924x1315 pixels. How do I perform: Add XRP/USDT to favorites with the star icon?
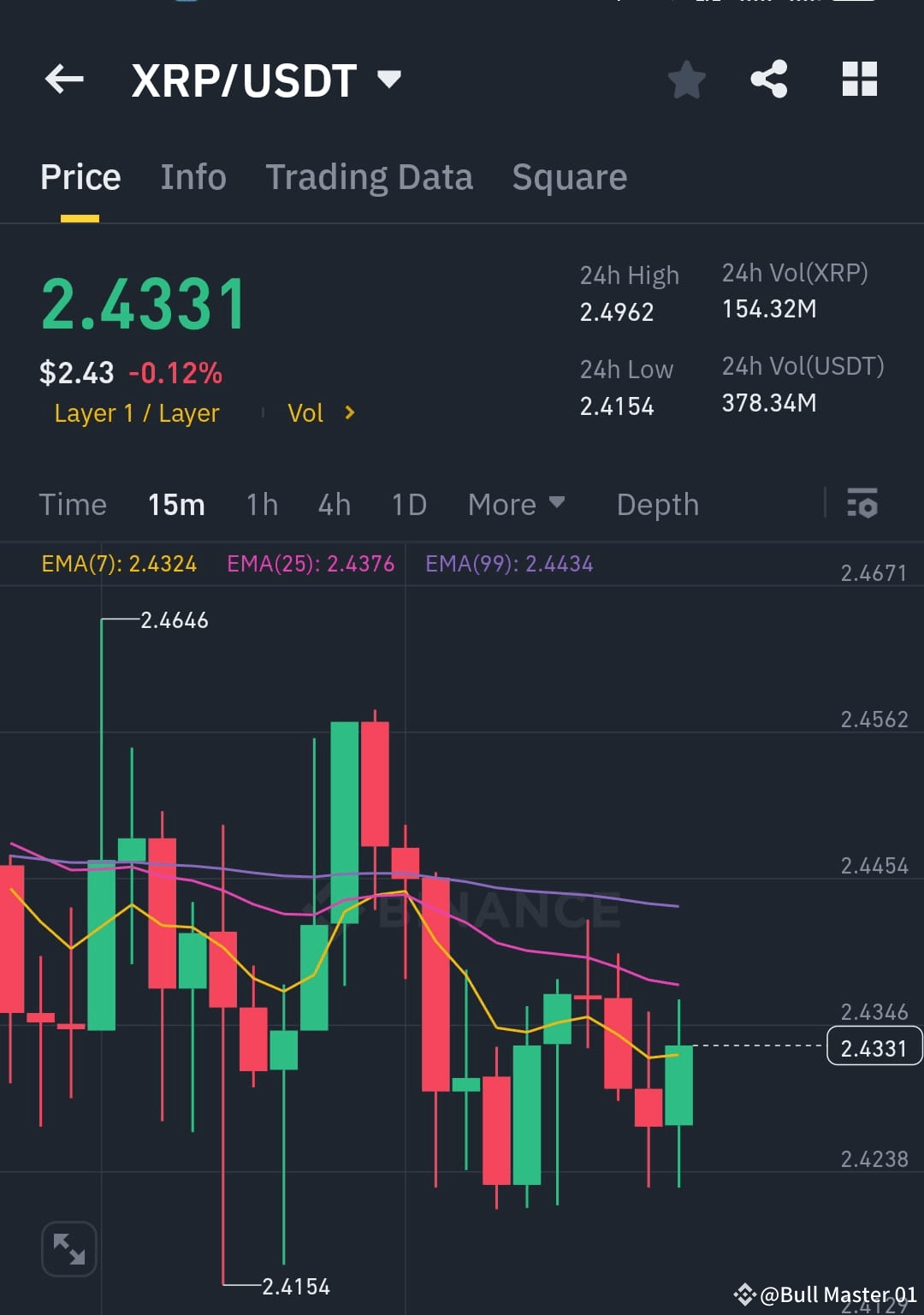point(686,79)
